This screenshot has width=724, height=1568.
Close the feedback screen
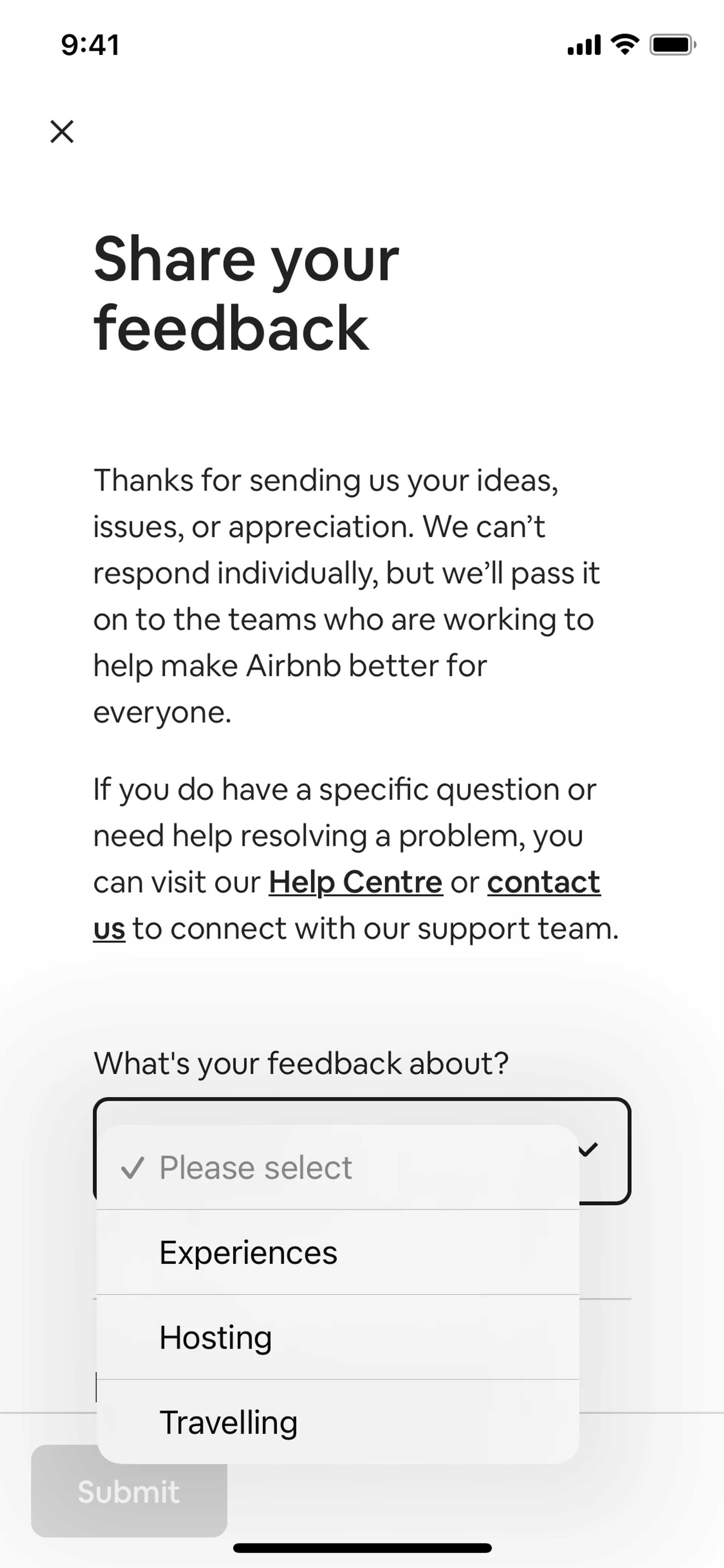click(62, 132)
